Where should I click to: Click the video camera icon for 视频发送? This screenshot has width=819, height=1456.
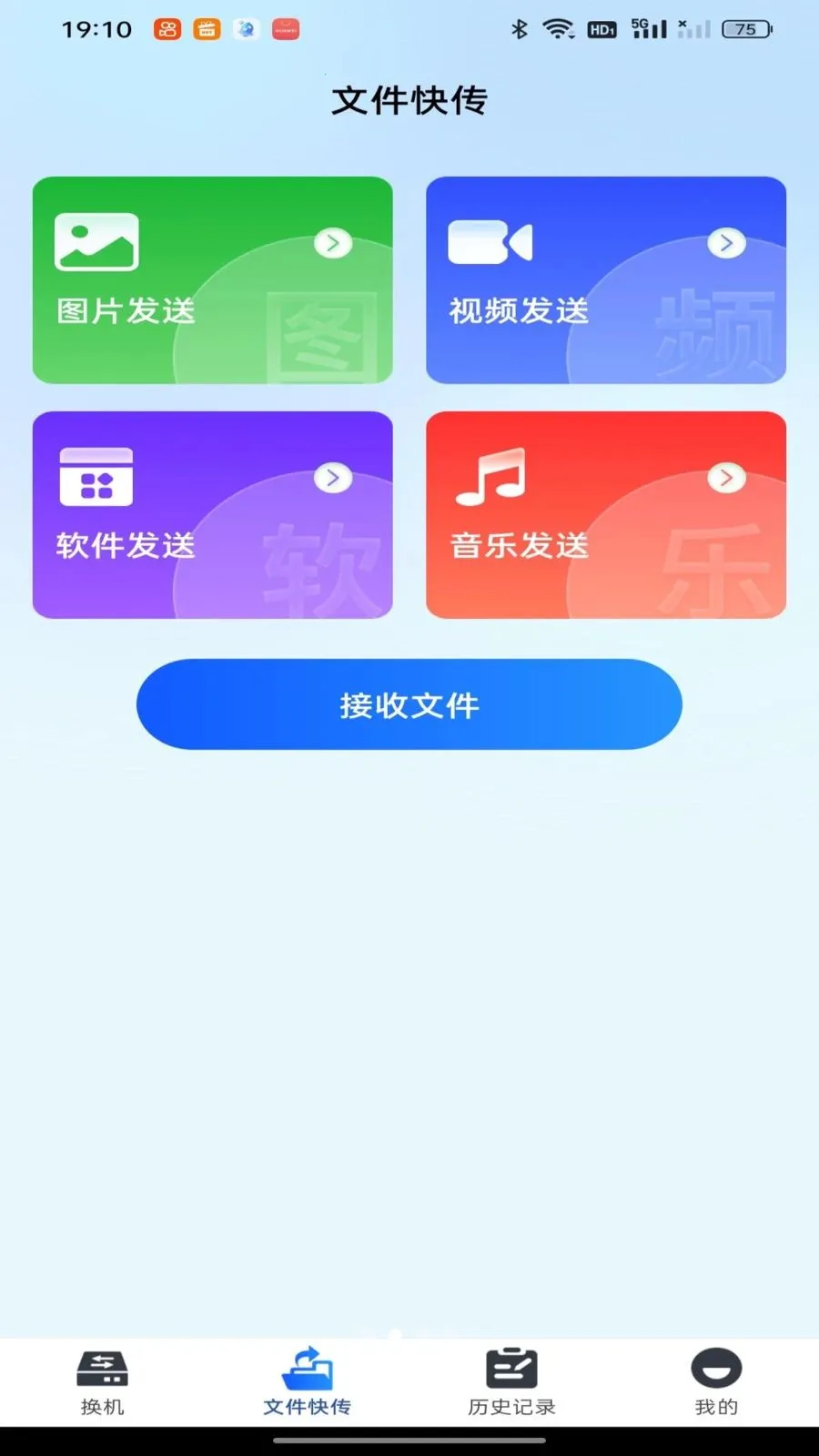point(489,241)
